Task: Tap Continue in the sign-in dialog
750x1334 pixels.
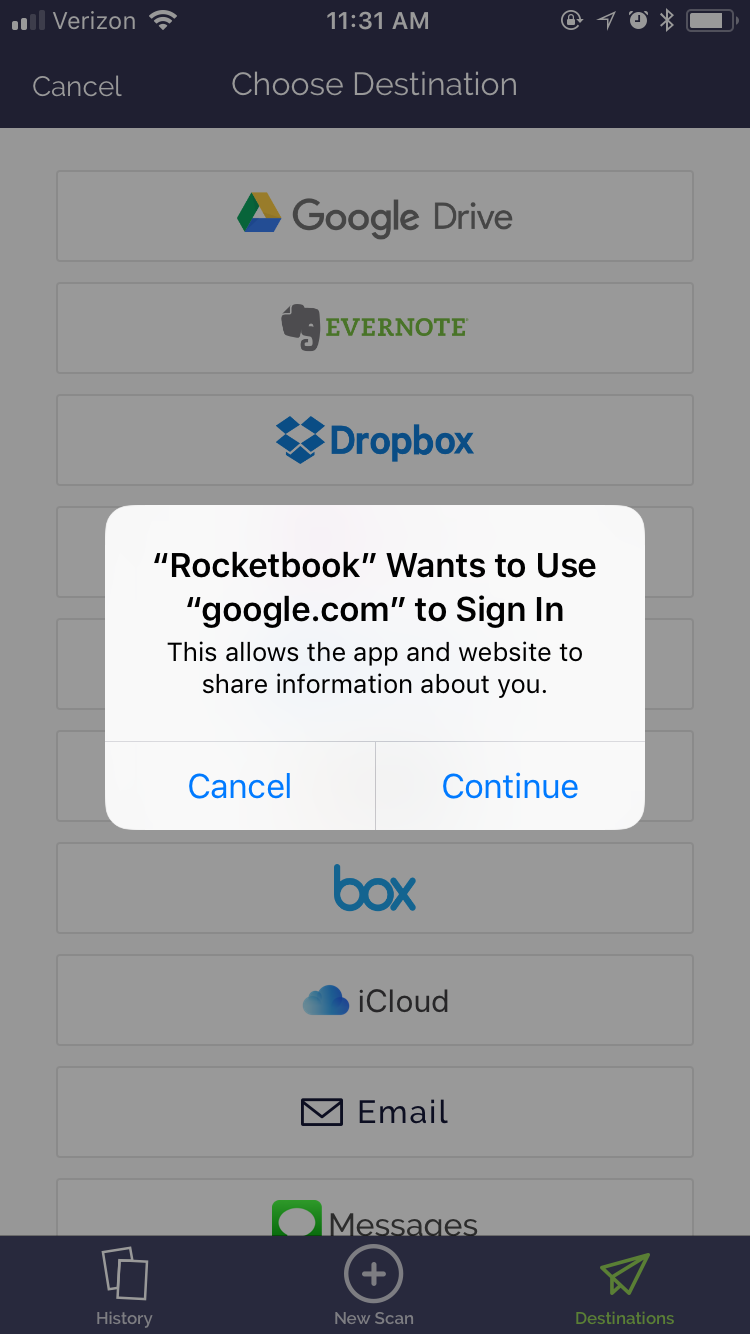Action: click(510, 786)
